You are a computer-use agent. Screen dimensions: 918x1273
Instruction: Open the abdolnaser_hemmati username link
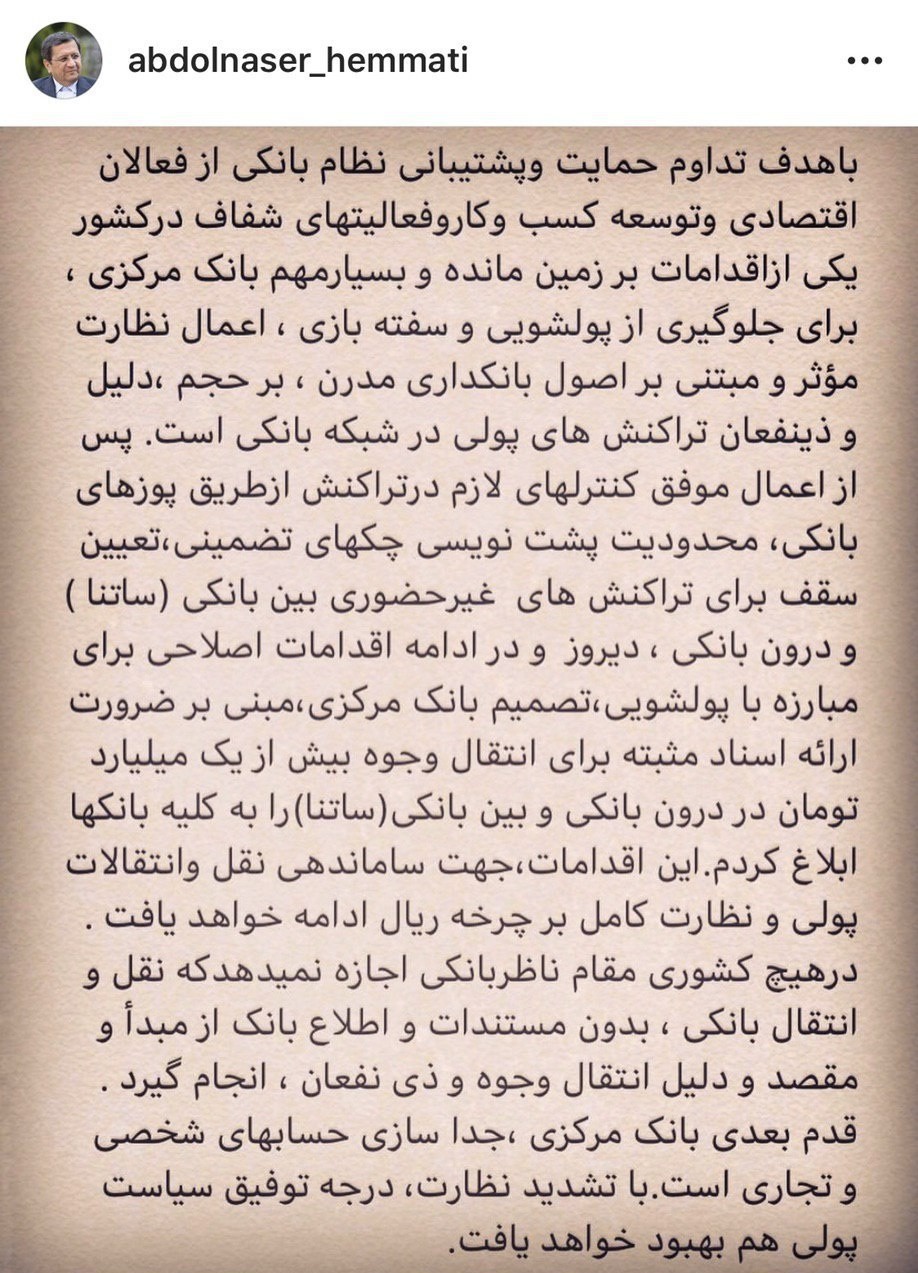click(x=298, y=62)
